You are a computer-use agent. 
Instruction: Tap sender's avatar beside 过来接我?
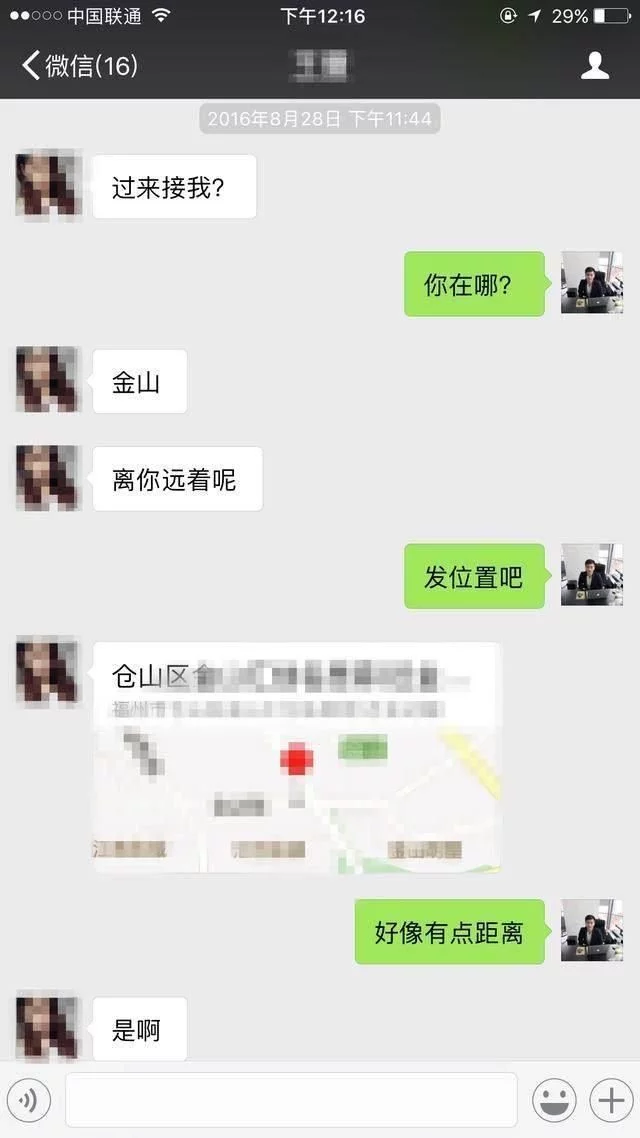48,185
